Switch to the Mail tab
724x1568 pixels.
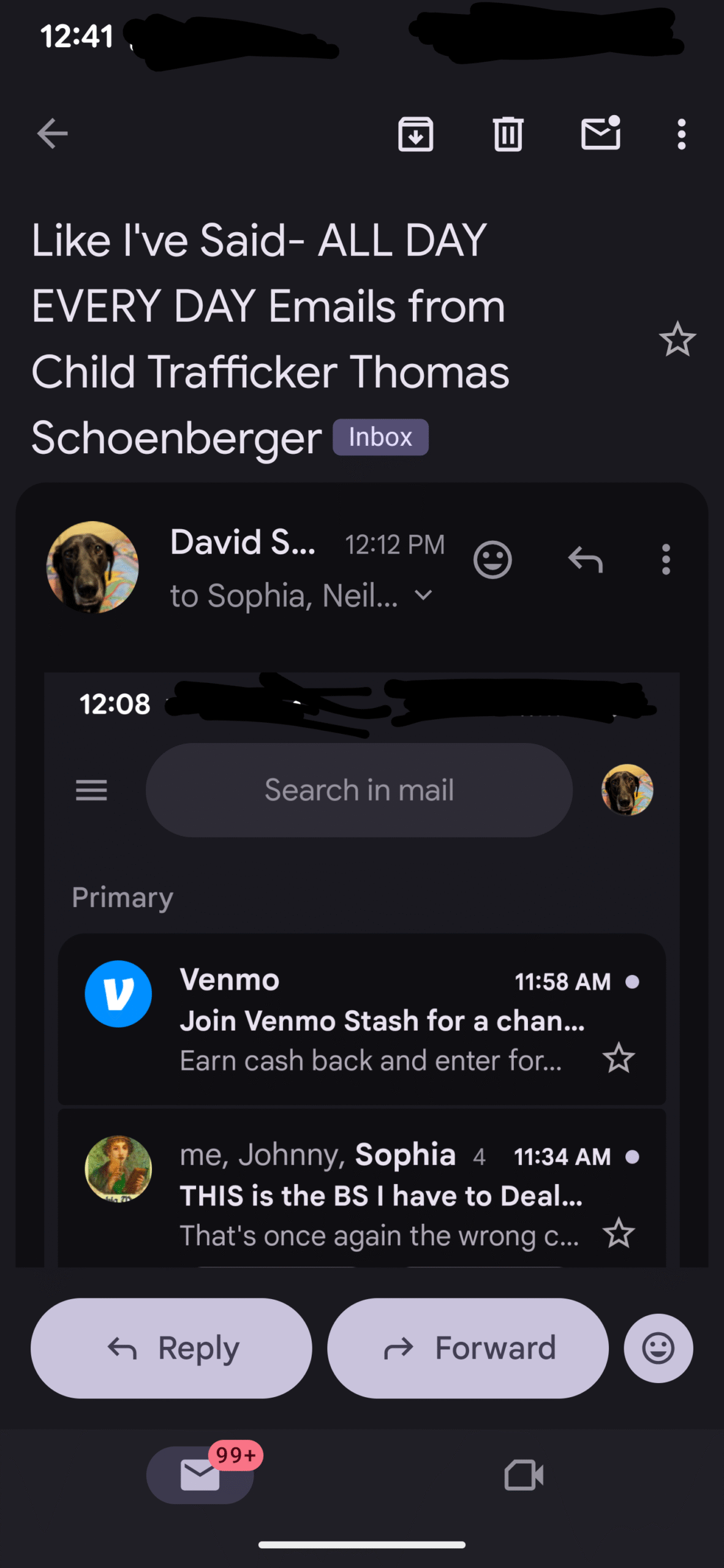coord(200,1475)
